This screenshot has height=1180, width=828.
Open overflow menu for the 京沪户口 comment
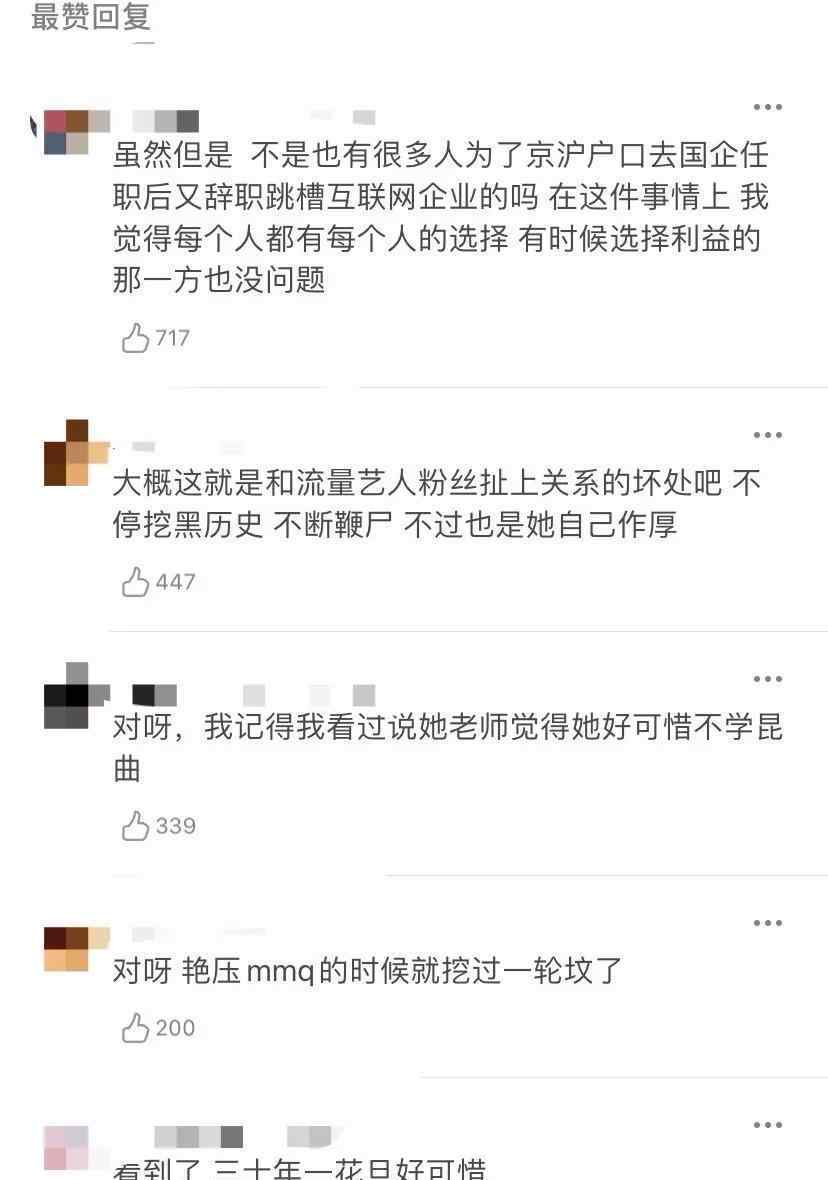[x=767, y=107]
